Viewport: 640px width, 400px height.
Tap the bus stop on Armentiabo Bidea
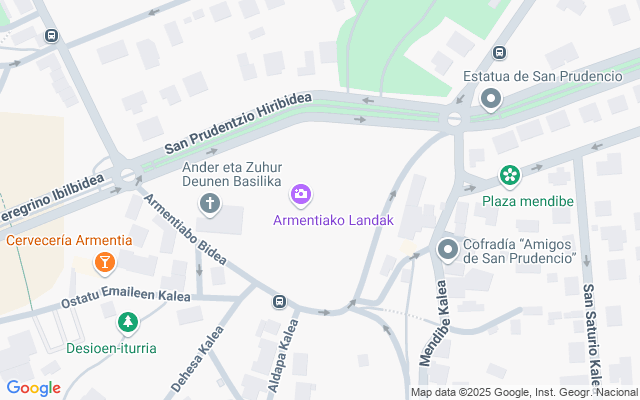pos(281,301)
